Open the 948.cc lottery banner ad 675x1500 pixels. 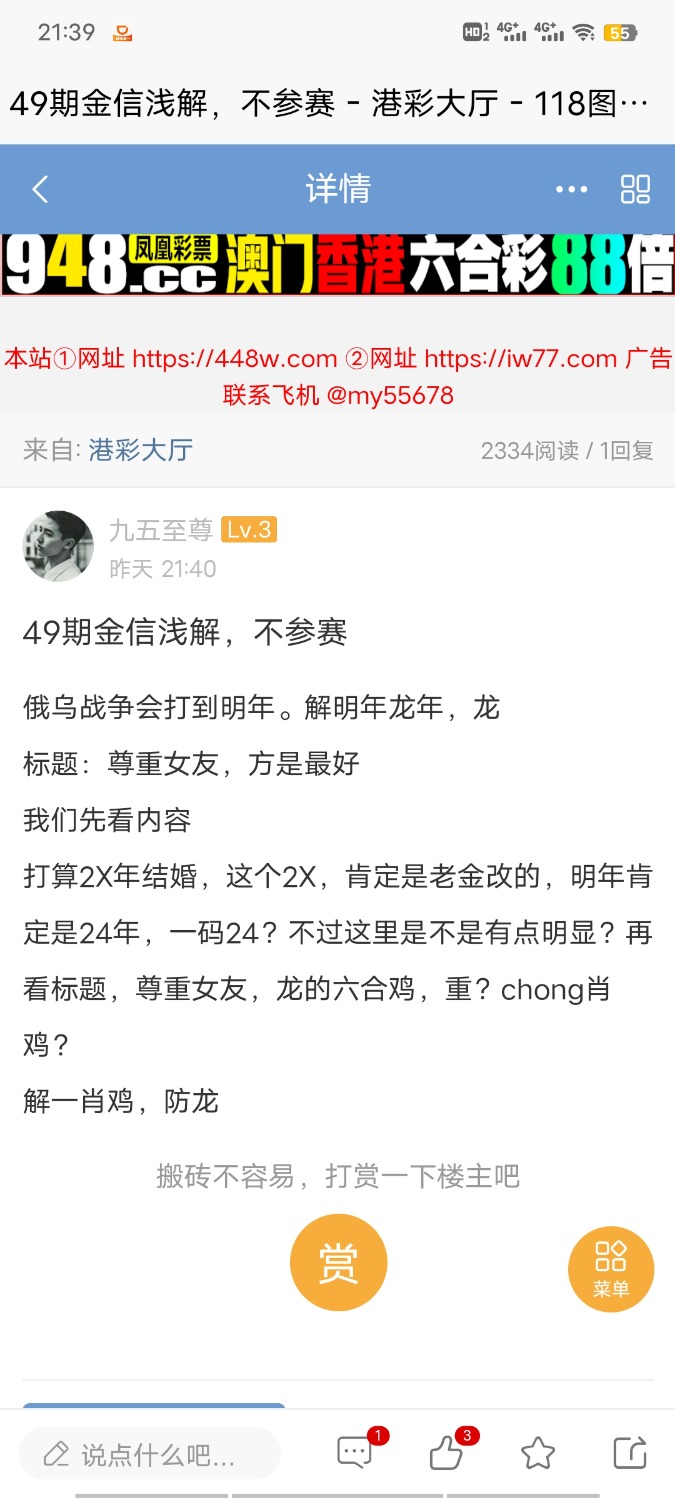[337, 264]
